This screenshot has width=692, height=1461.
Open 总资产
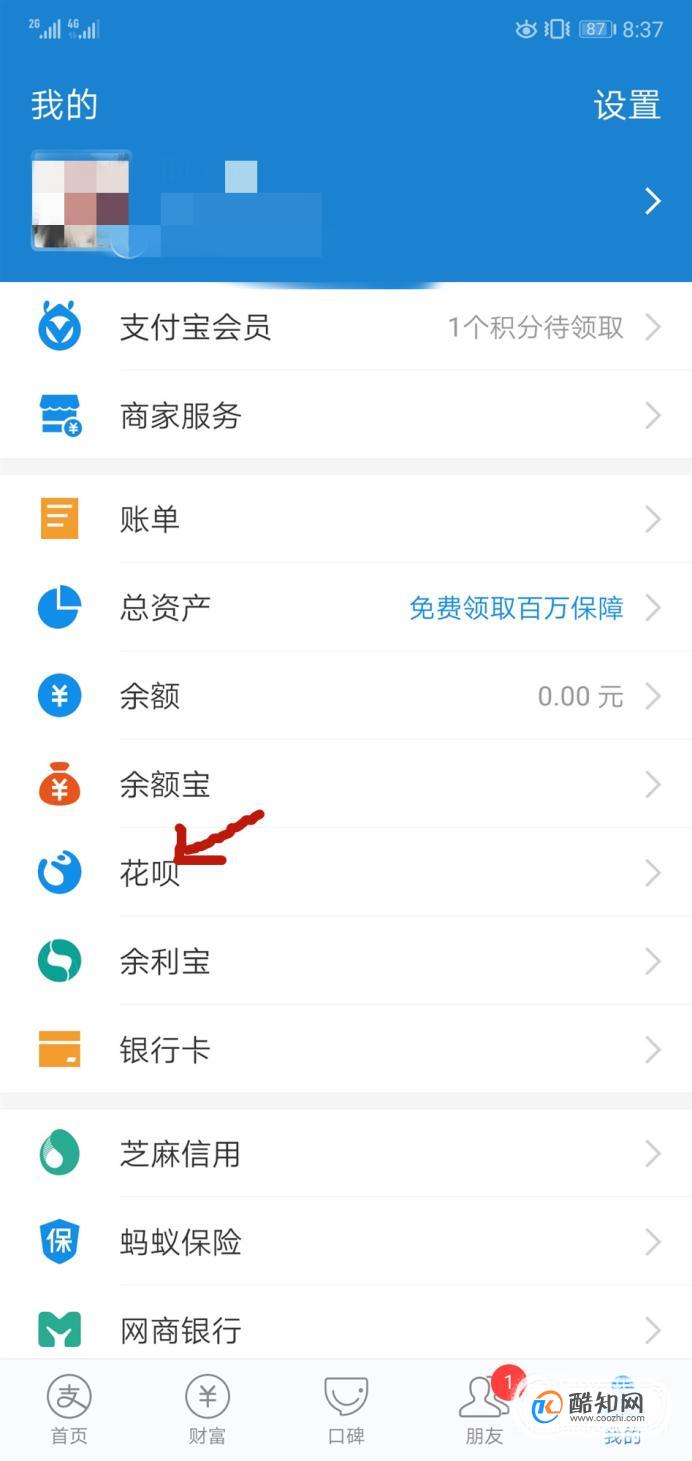point(346,607)
